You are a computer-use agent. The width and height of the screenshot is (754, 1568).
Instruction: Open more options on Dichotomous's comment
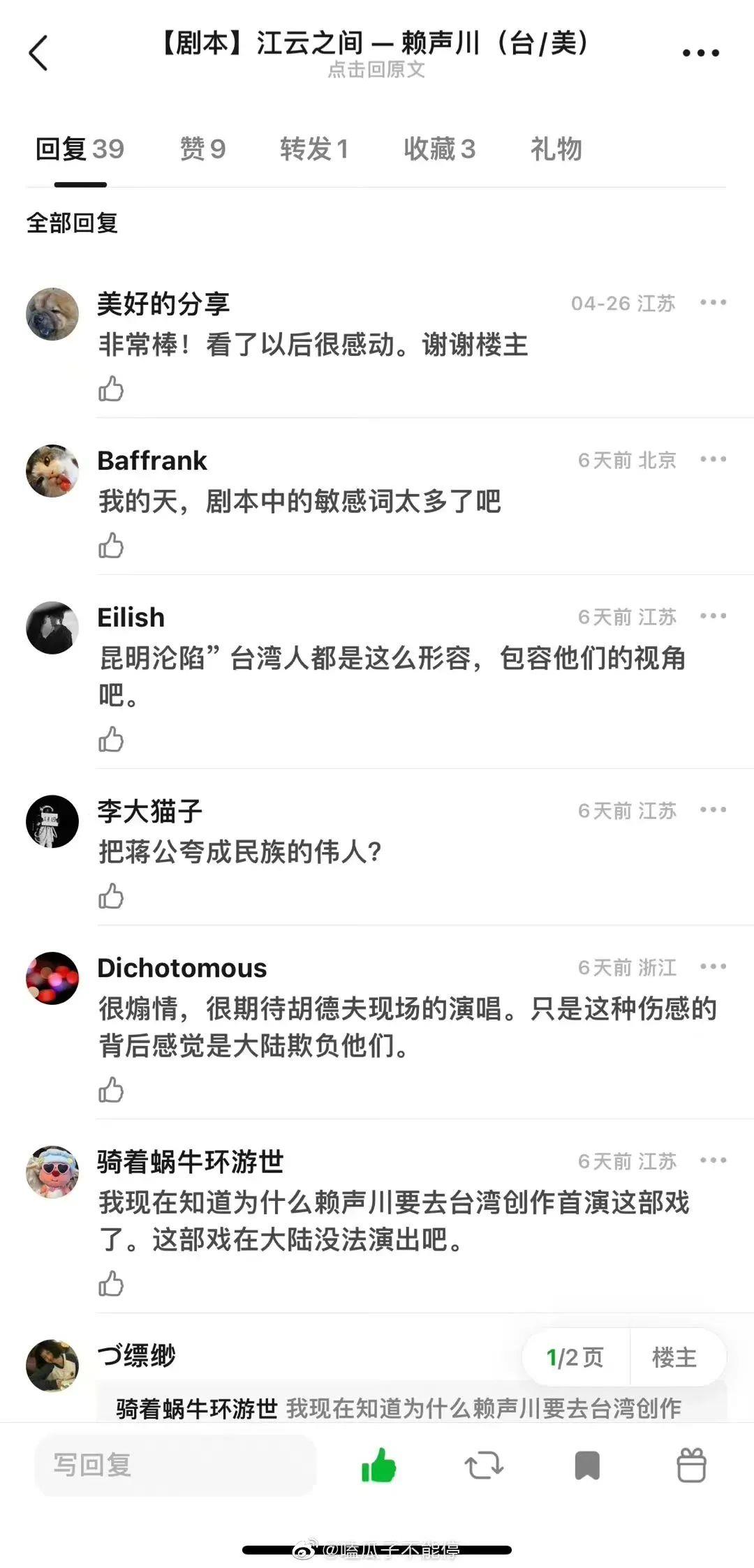(x=713, y=966)
